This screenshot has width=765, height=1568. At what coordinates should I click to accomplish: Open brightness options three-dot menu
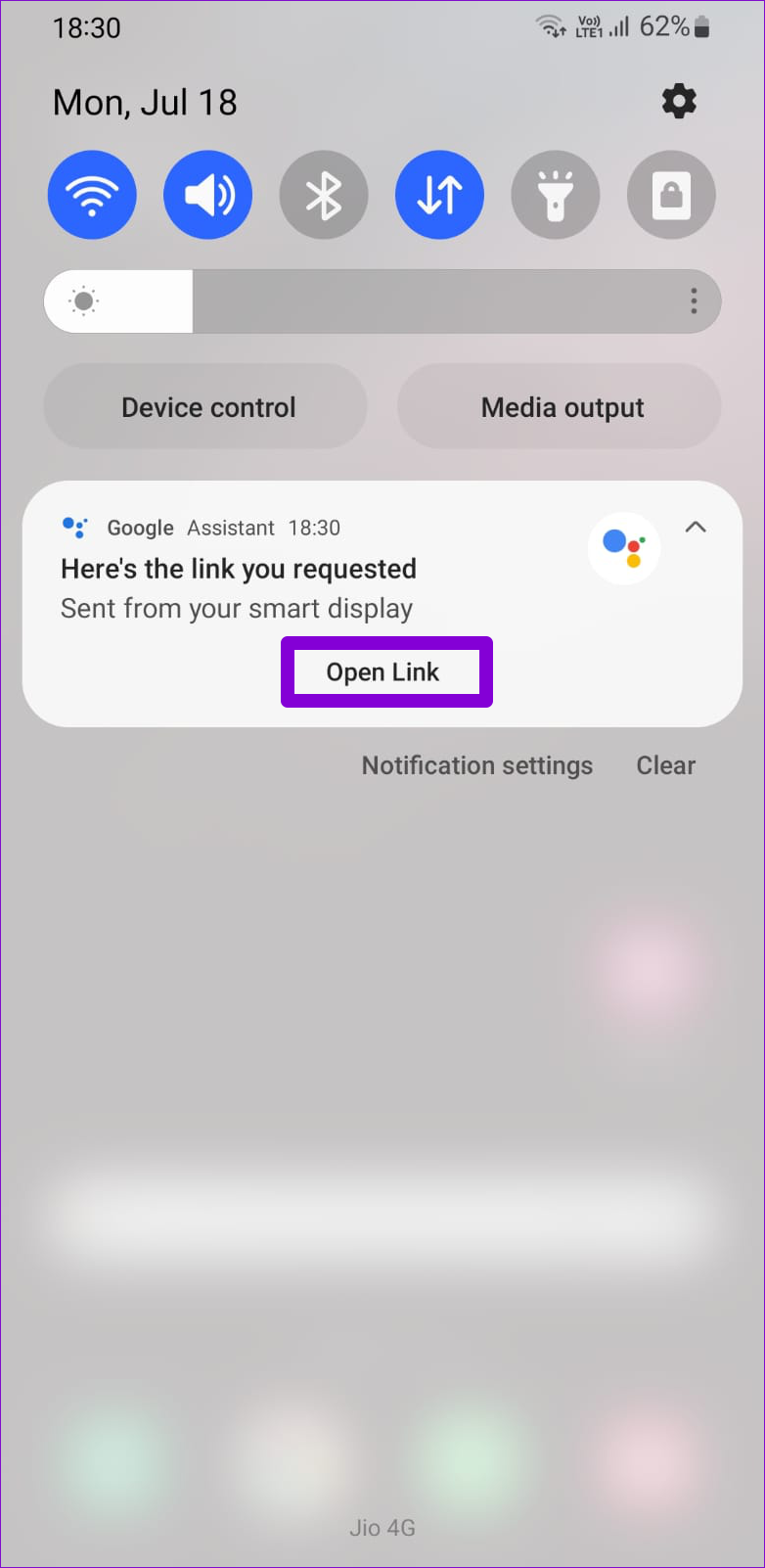pyautogui.click(x=694, y=301)
